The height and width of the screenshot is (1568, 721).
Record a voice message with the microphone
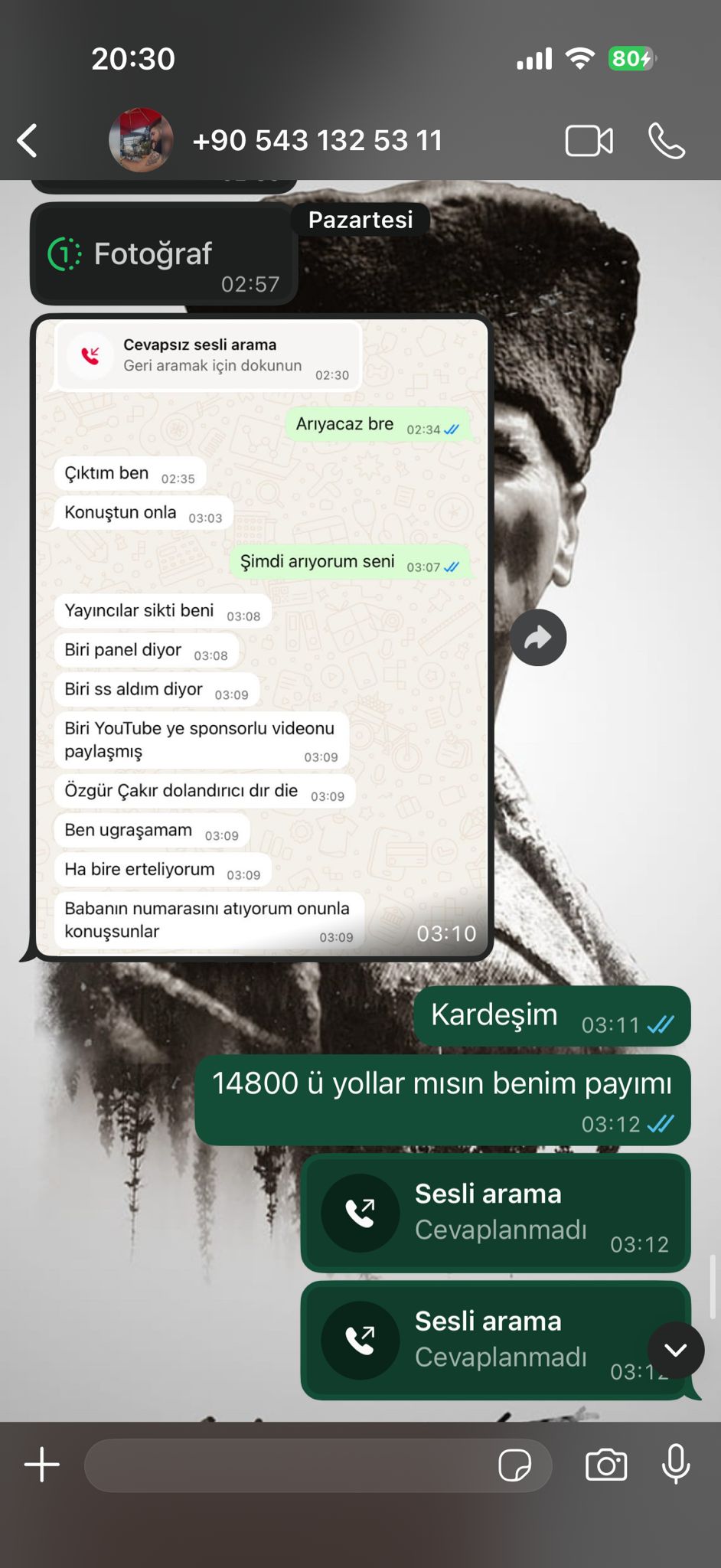(676, 1464)
